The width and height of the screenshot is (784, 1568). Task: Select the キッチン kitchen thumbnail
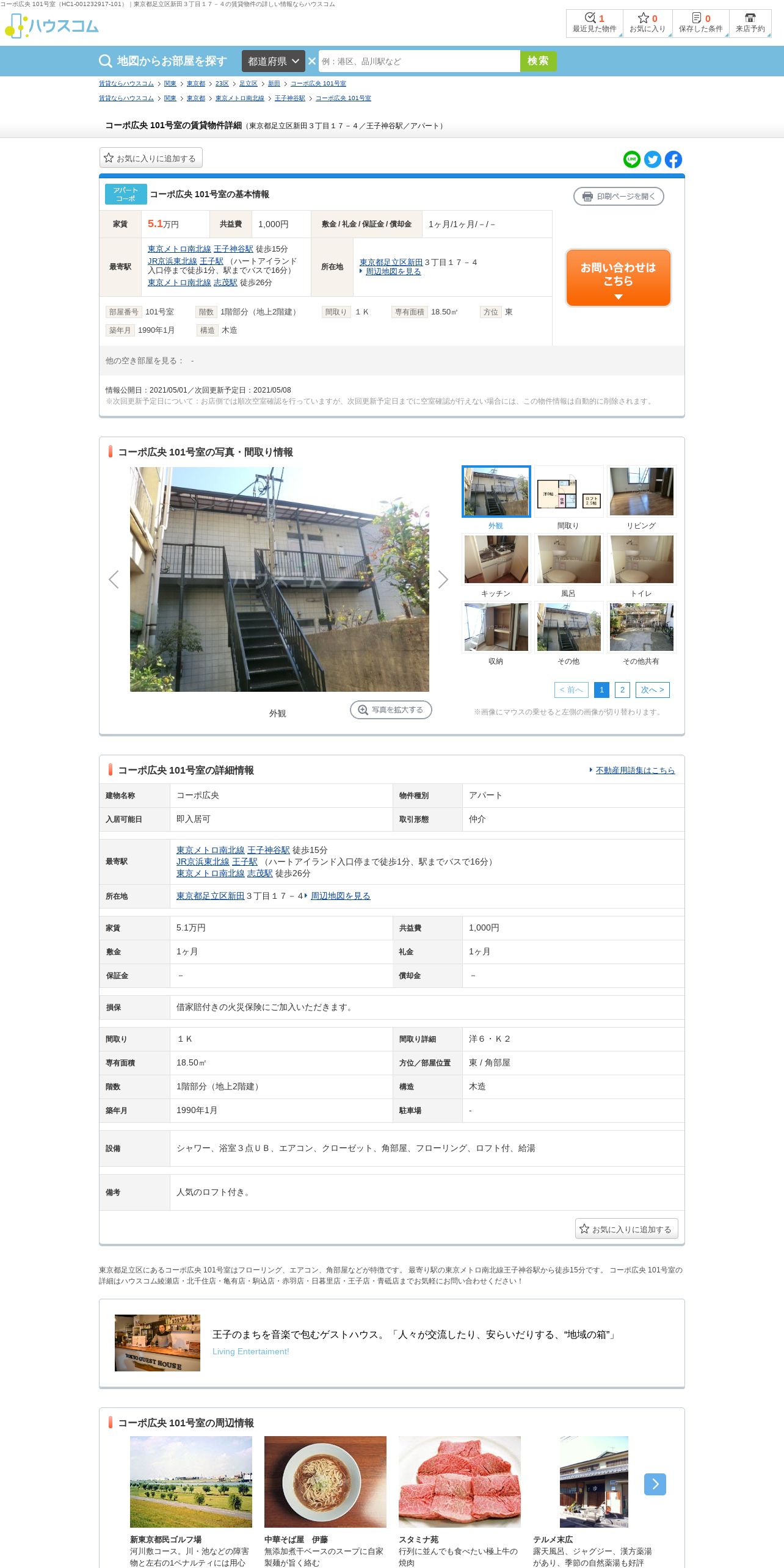[x=496, y=566]
